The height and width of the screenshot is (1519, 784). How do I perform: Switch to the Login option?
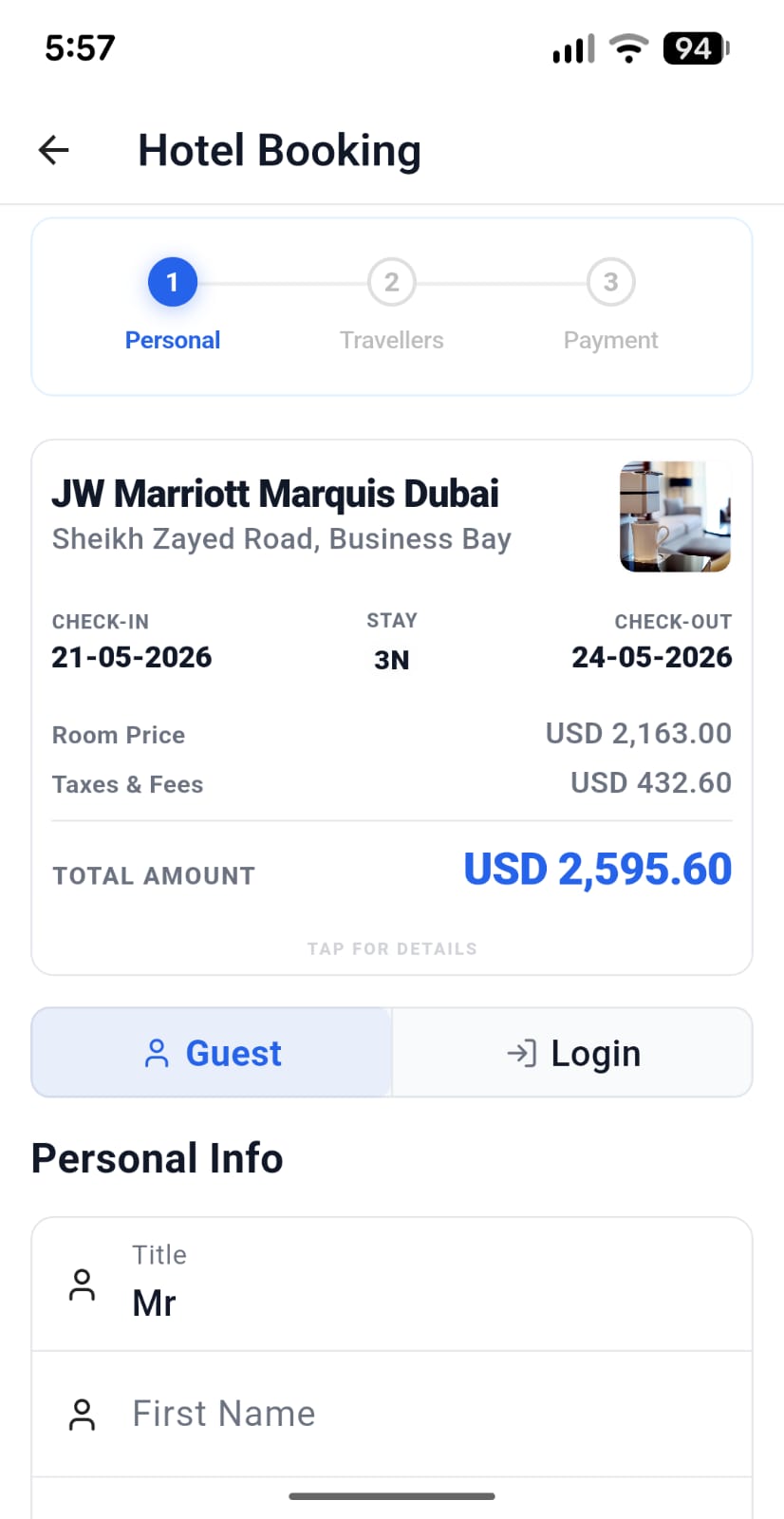(572, 1053)
